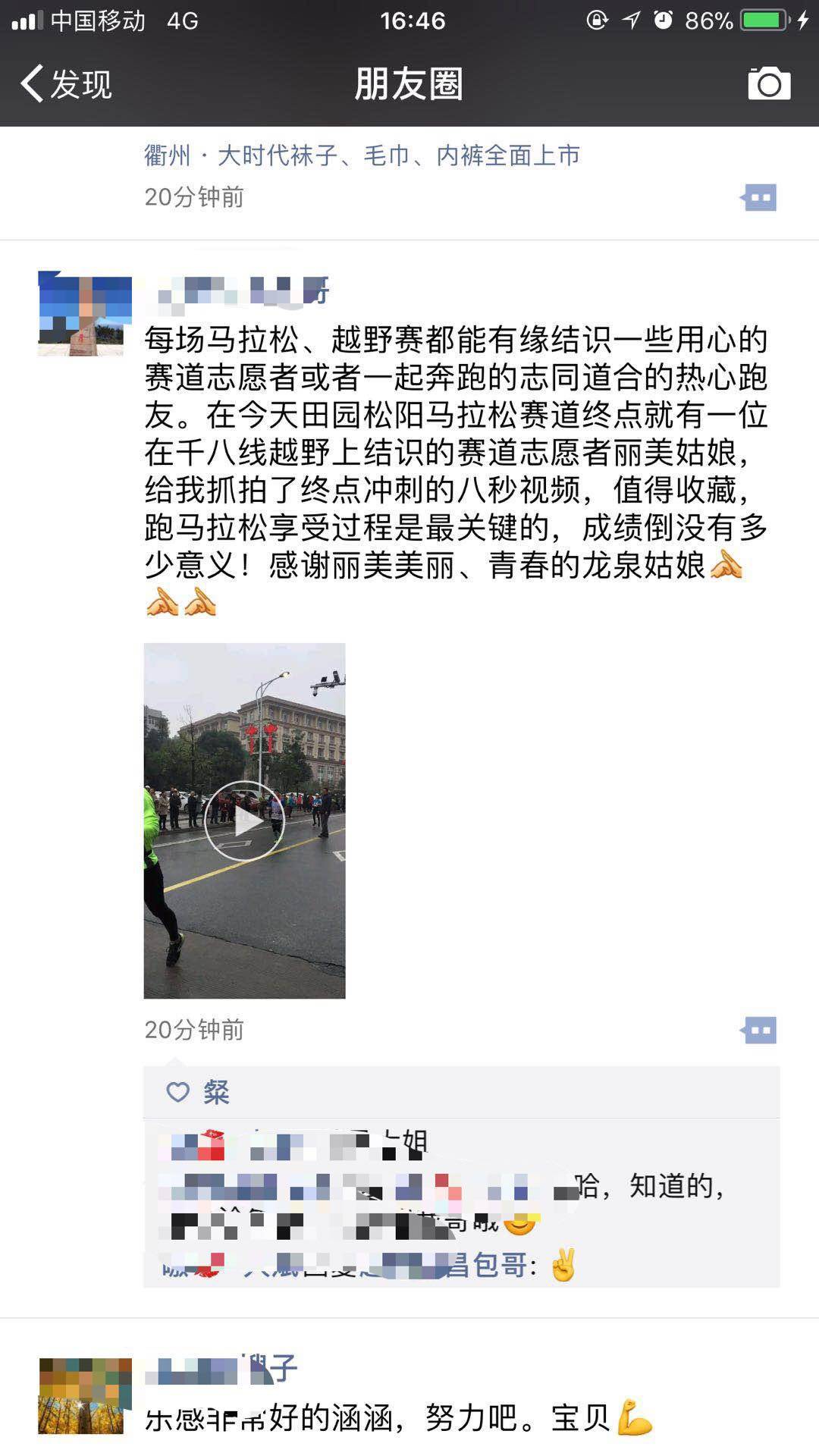Open location link 衢州·大时代袜子、毛巾、内裤全面上市

(362, 155)
